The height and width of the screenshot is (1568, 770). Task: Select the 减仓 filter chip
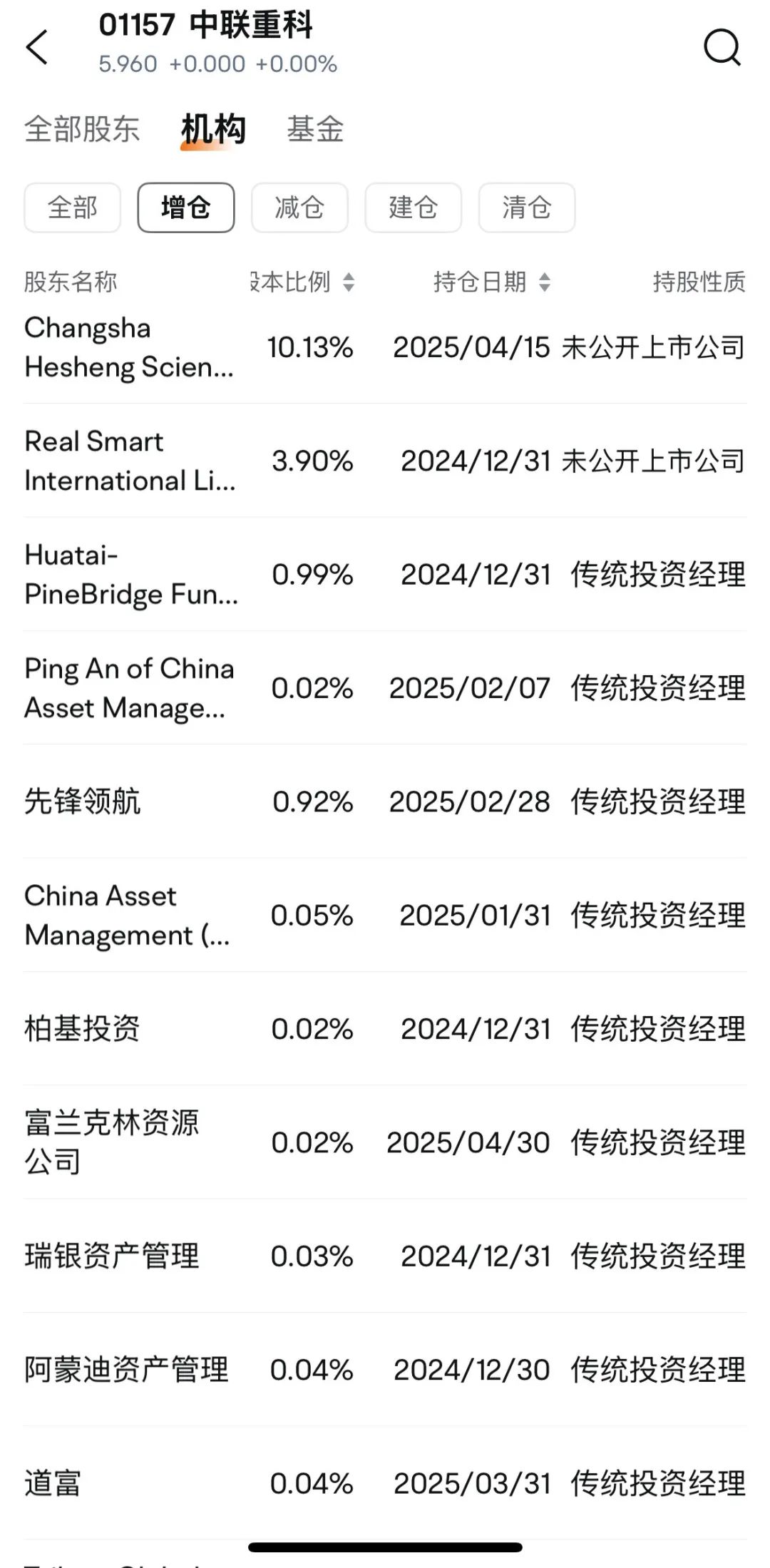[x=299, y=207]
